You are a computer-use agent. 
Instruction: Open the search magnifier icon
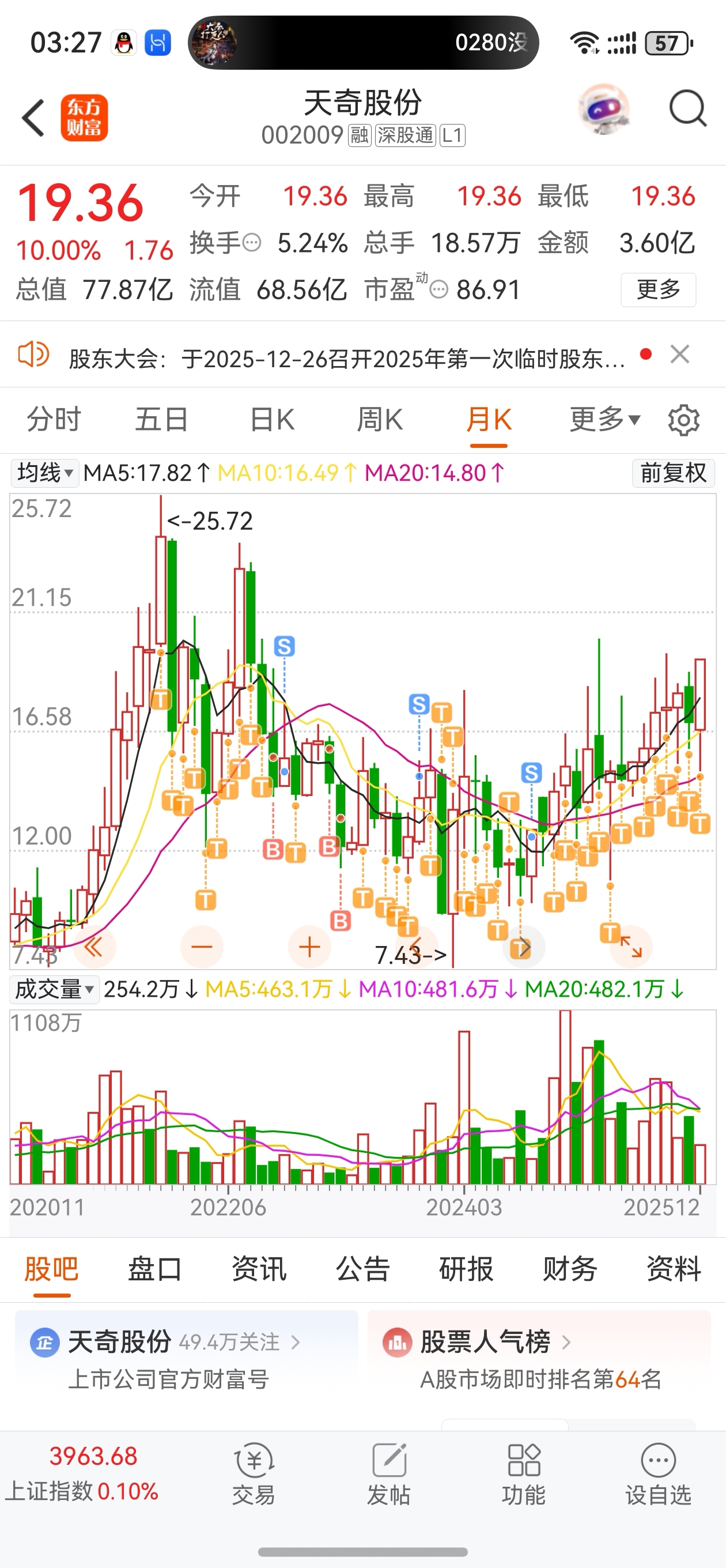(687, 110)
